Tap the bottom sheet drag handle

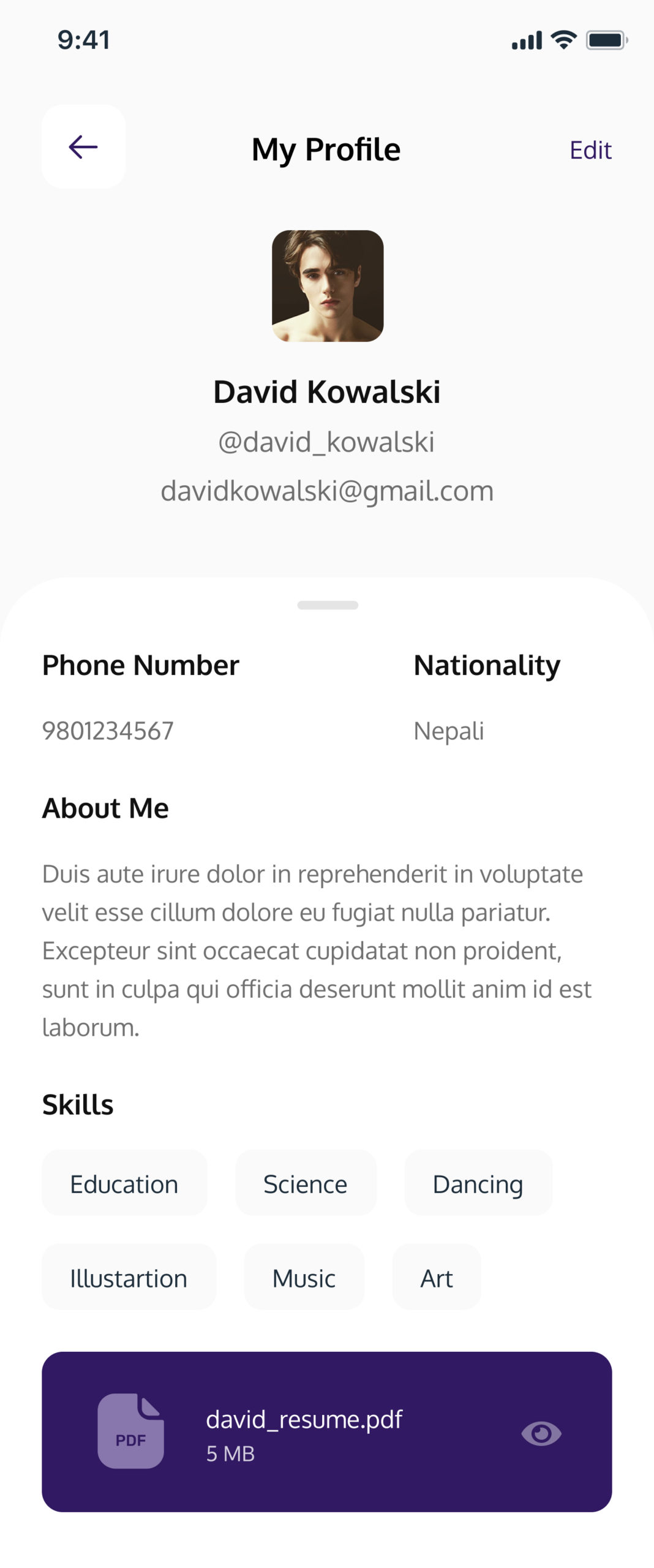point(328,605)
